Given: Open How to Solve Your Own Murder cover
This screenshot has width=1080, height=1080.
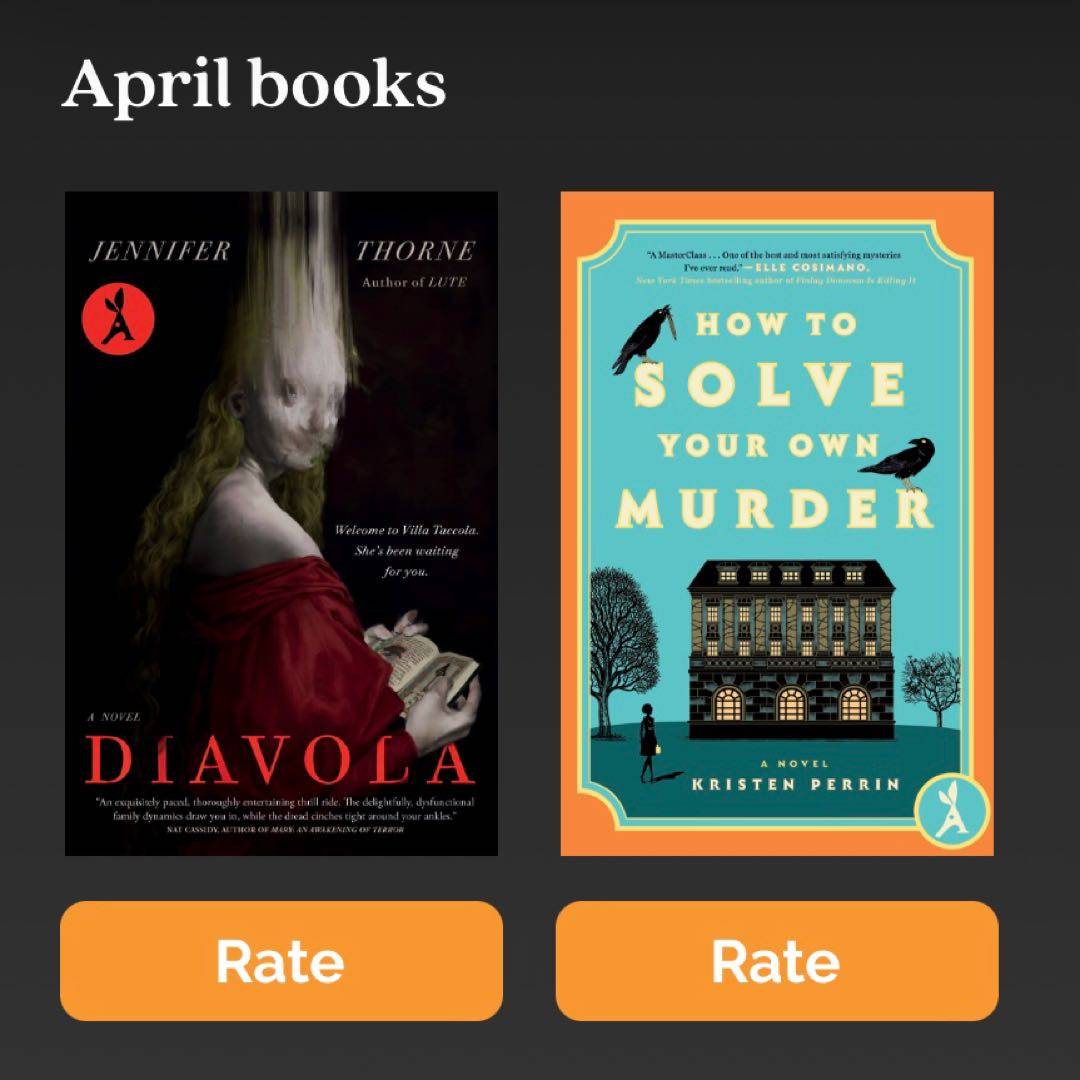Looking at the screenshot, I should pyautogui.click(x=776, y=523).
